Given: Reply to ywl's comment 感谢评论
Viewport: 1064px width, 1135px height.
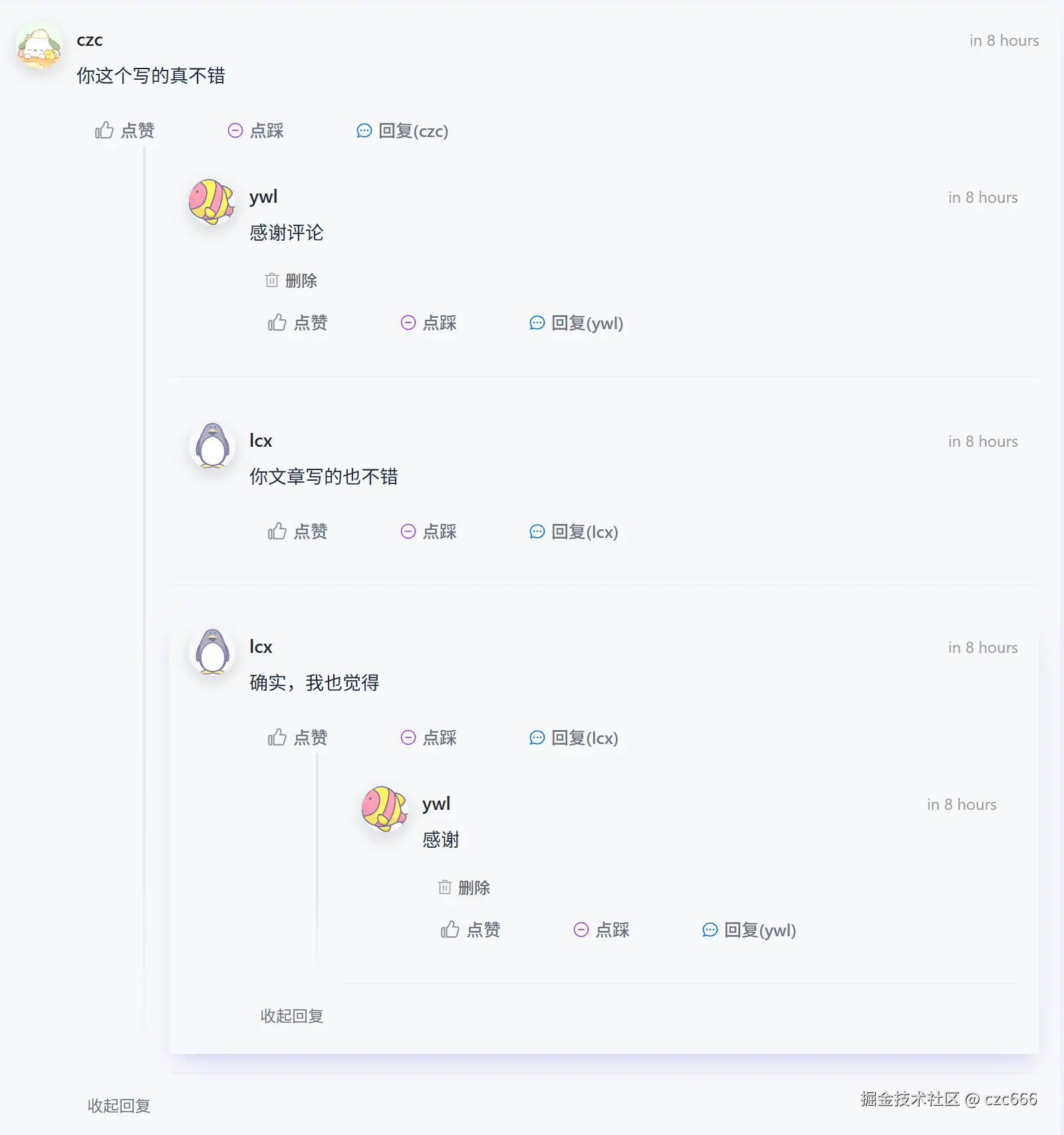Looking at the screenshot, I should [577, 323].
